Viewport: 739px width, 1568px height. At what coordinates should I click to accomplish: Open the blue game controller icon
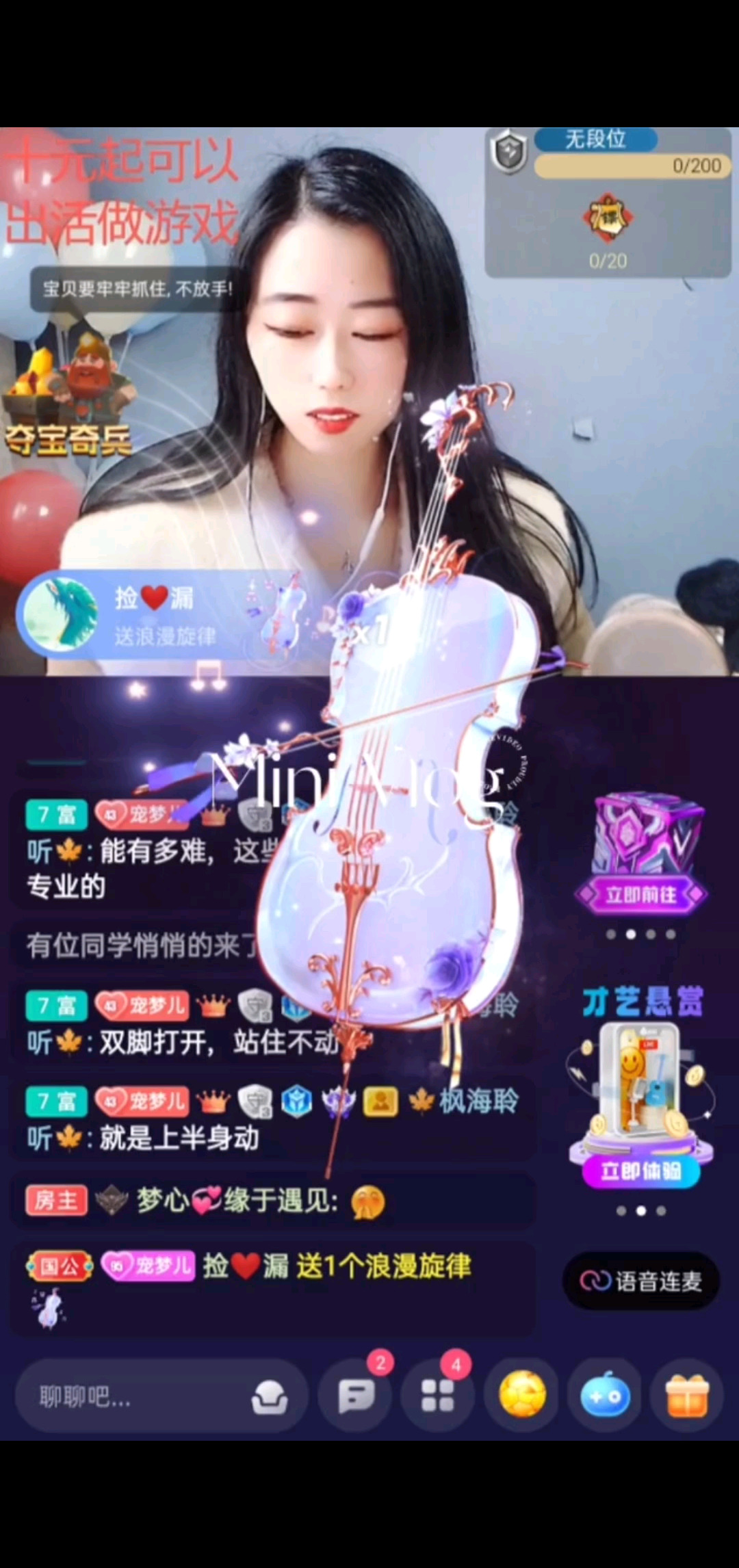click(x=605, y=1396)
